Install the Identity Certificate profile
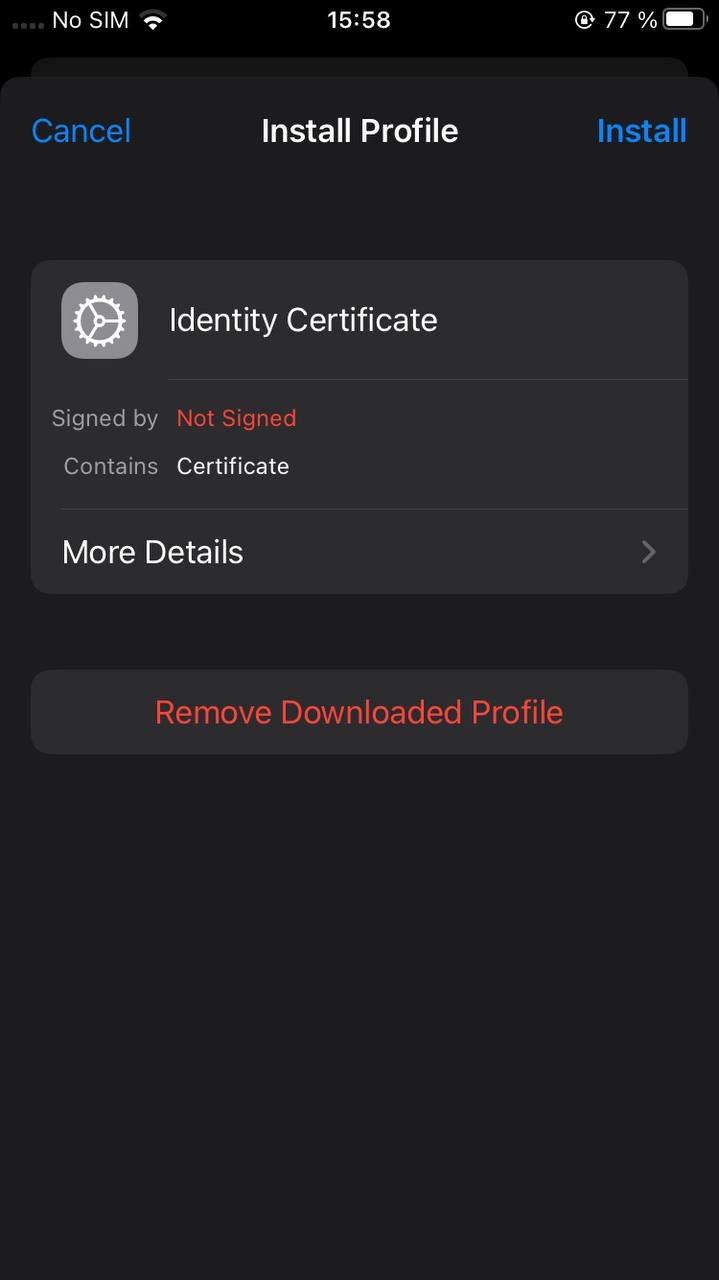The image size is (719, 1280). [641, 131]
